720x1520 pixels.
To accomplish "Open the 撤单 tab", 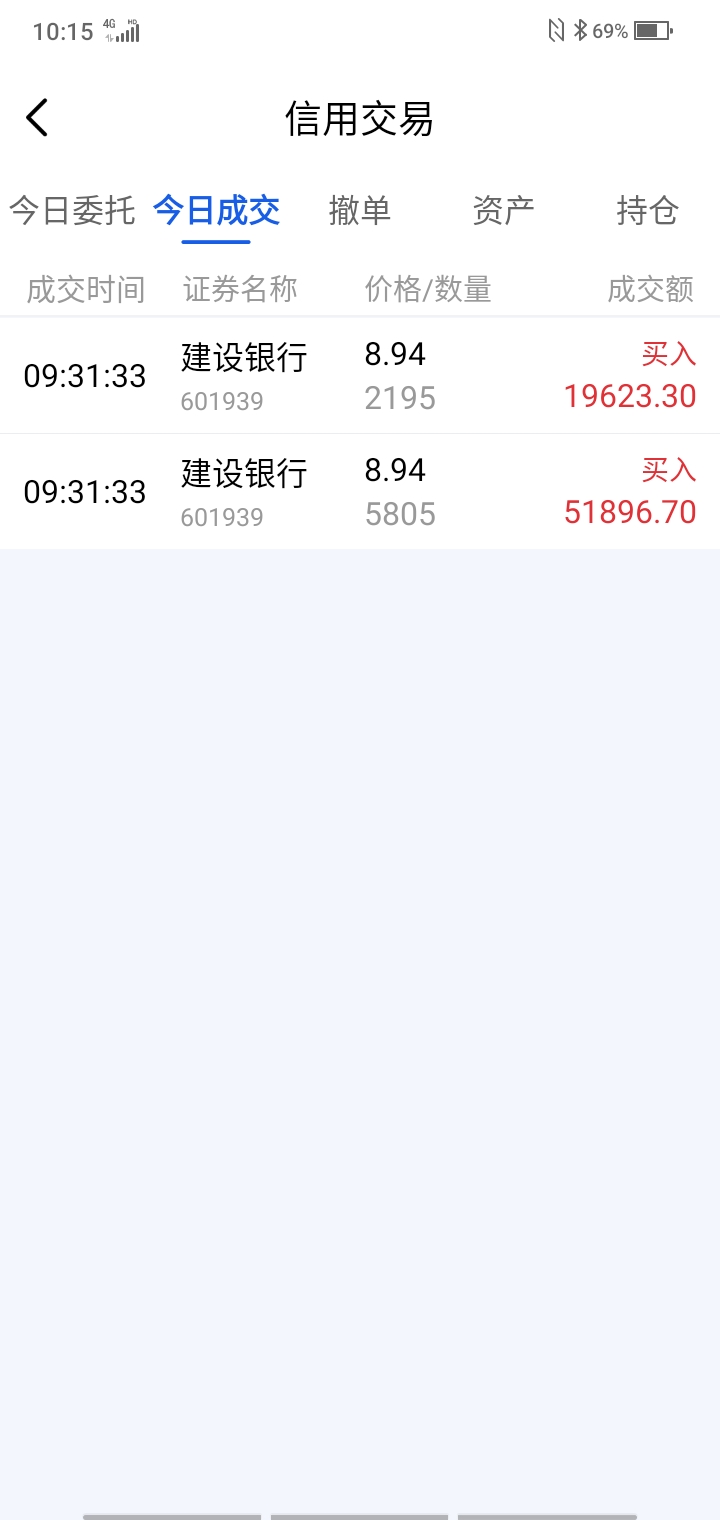I will coord(360,211).
